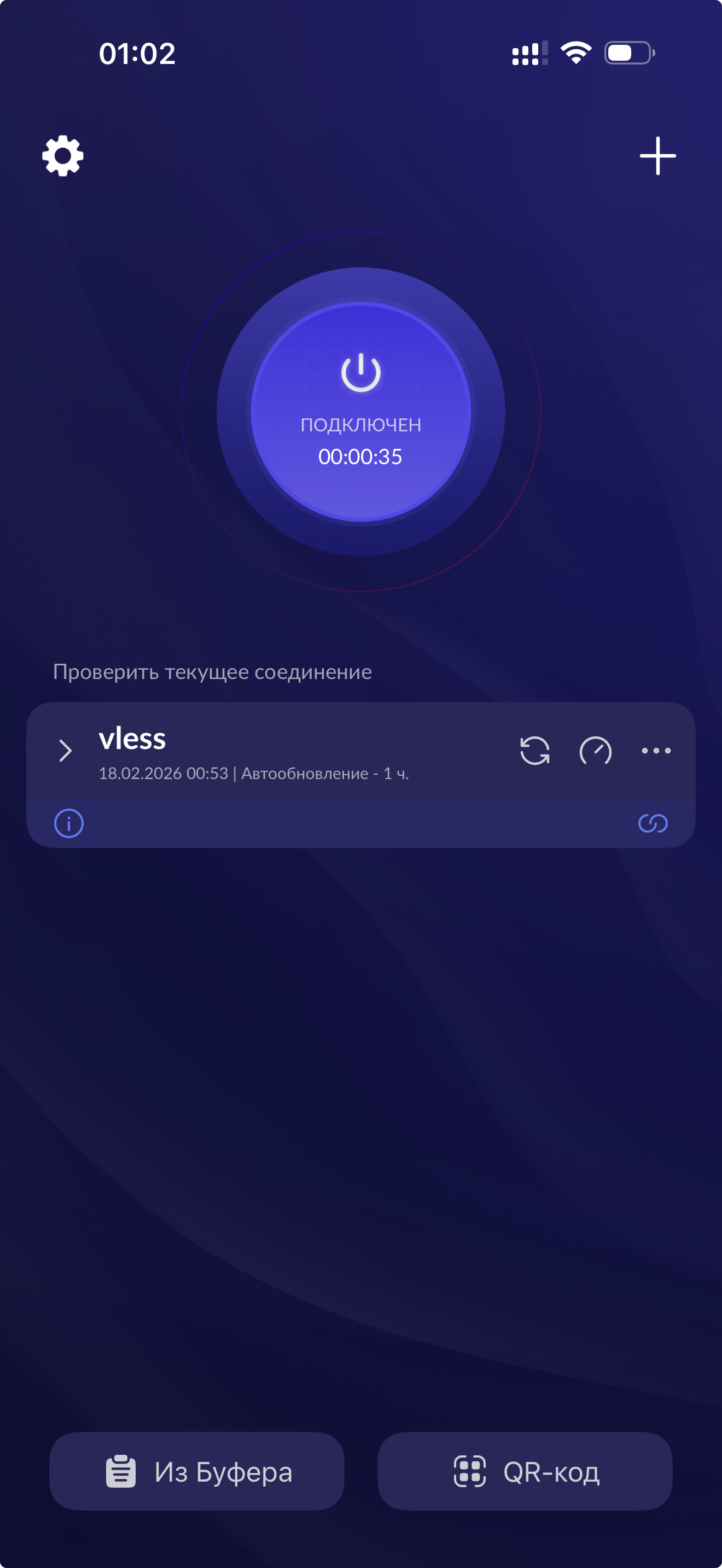Add a new subscription with plus icon
This screenshot has height=1568, width=722.
pyautogui.click(x=657, y=156)
